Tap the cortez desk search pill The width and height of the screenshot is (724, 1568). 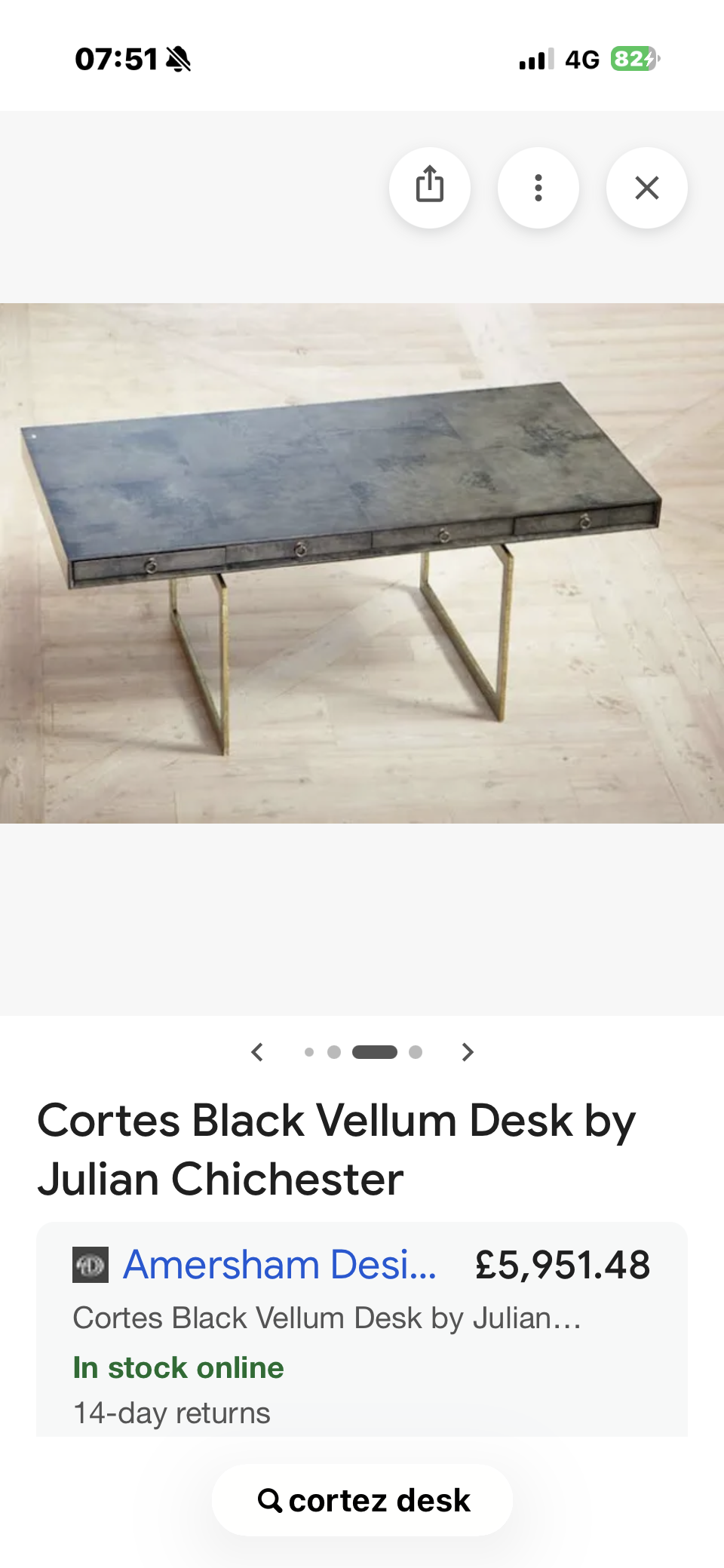(x=362, y=1499)
